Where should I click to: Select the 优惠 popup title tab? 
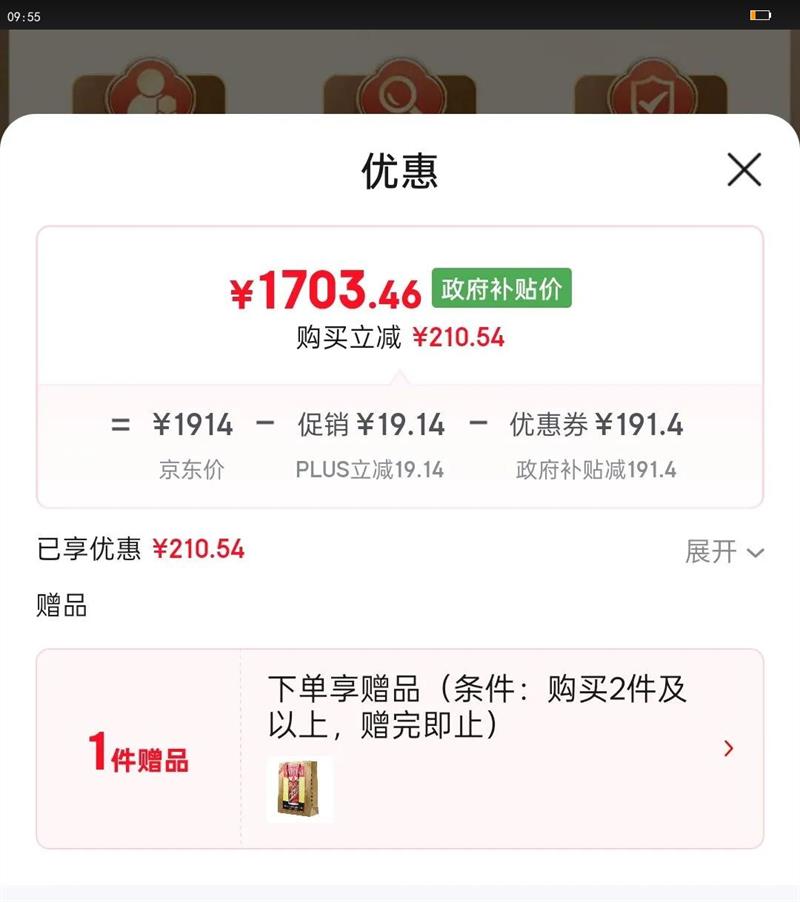click(x=400, y=170)
